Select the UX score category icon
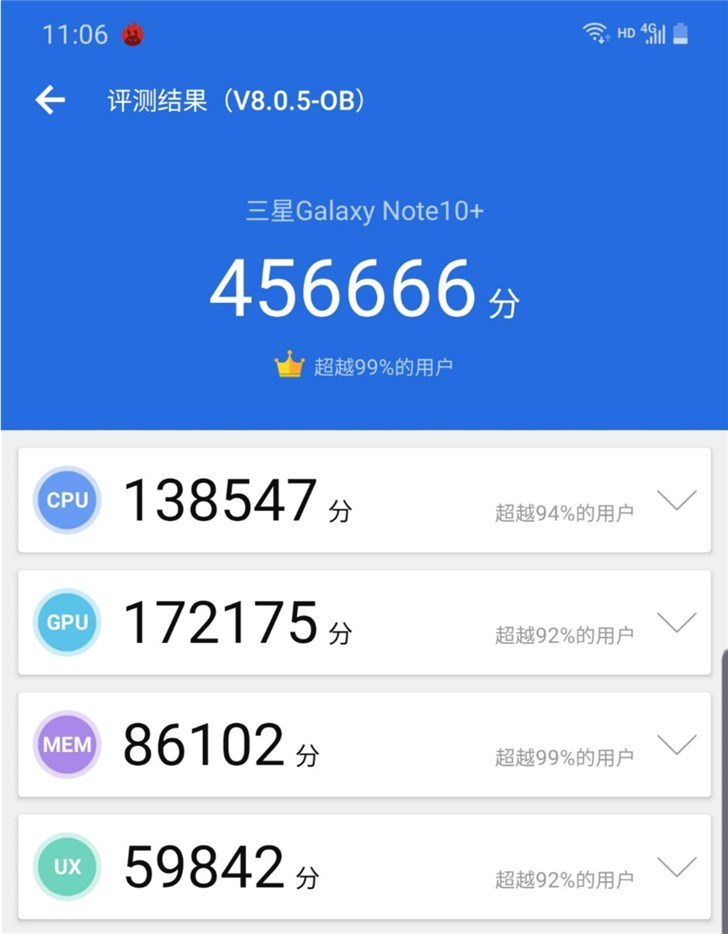The image size is (728, 934). coord(66,868)
